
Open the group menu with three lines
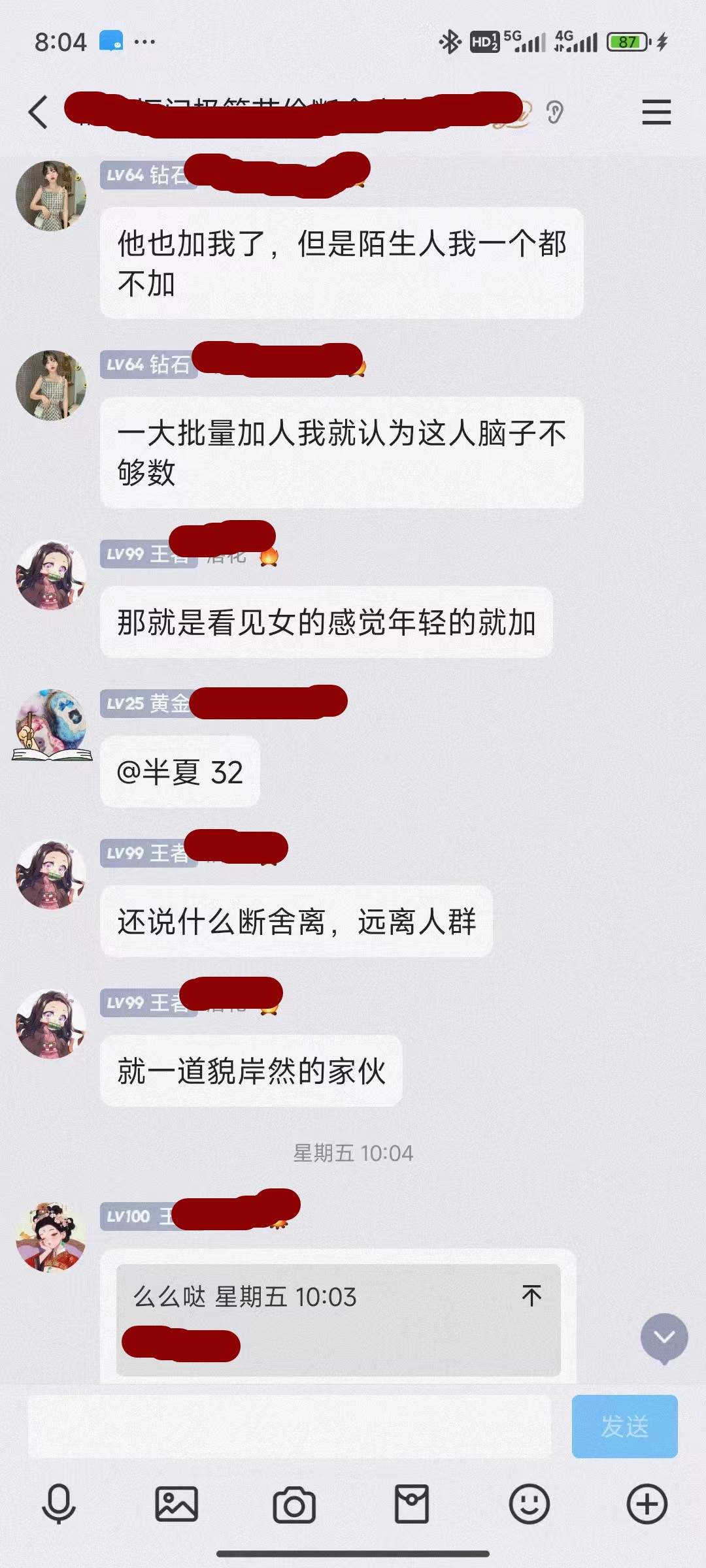tap(656, 112)
